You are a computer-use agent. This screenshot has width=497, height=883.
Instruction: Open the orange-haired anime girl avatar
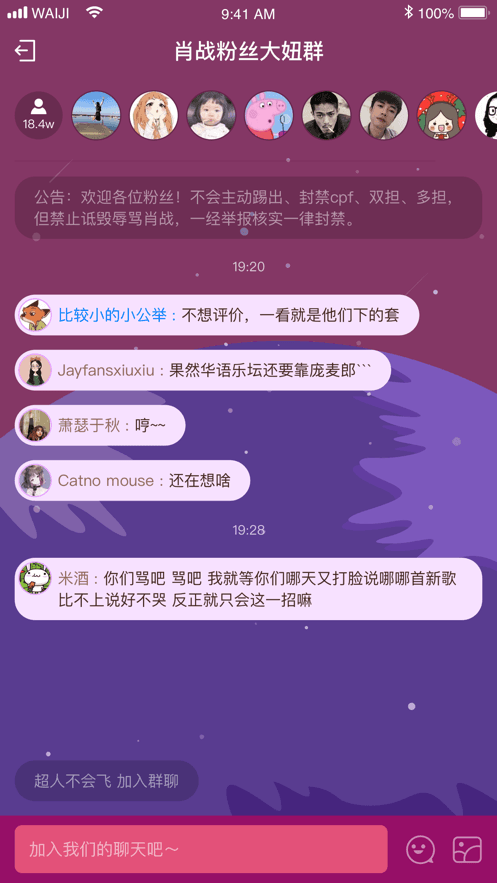pos(154,115)
